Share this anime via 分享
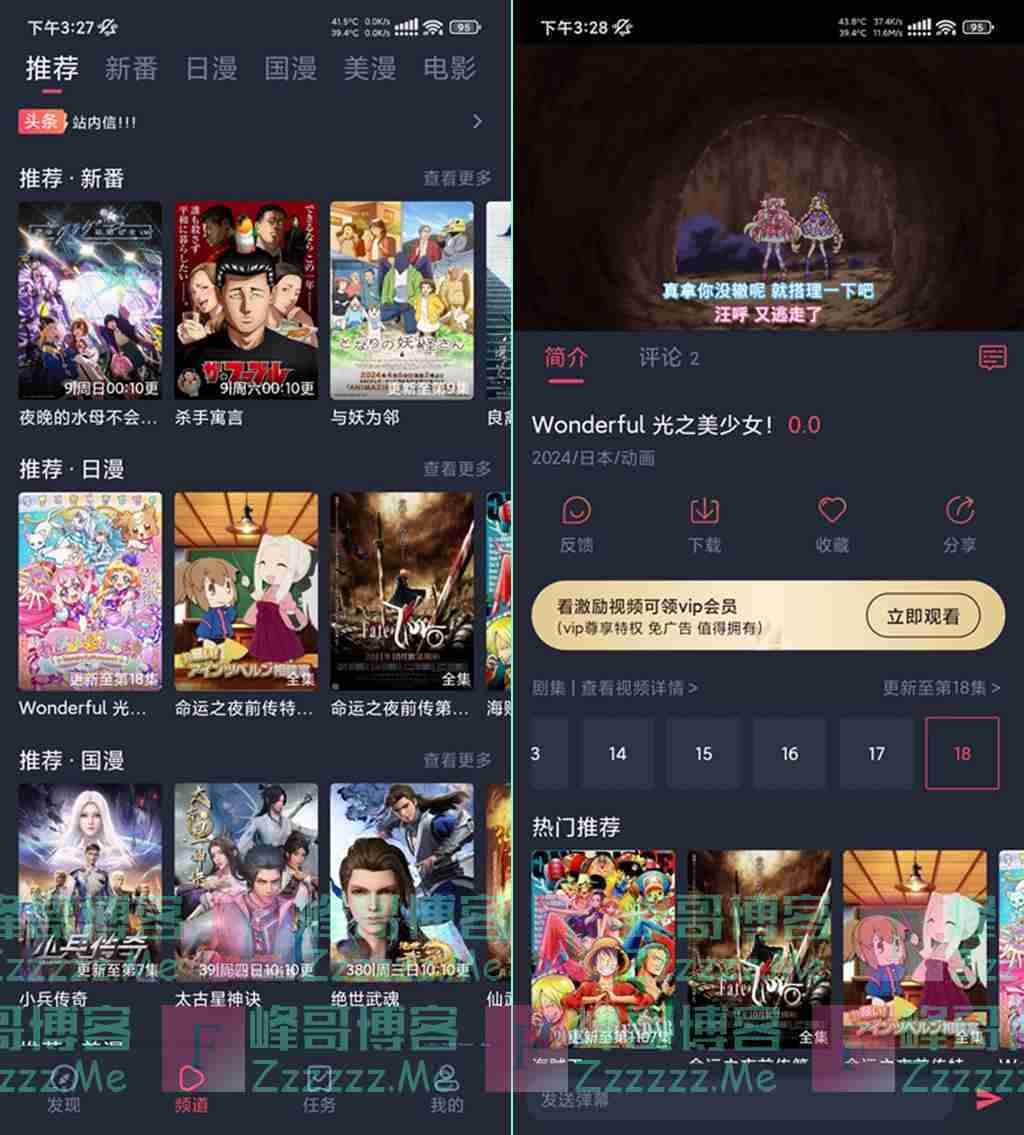Viewport: 1024px width, 1135px height. coord(959,523)
